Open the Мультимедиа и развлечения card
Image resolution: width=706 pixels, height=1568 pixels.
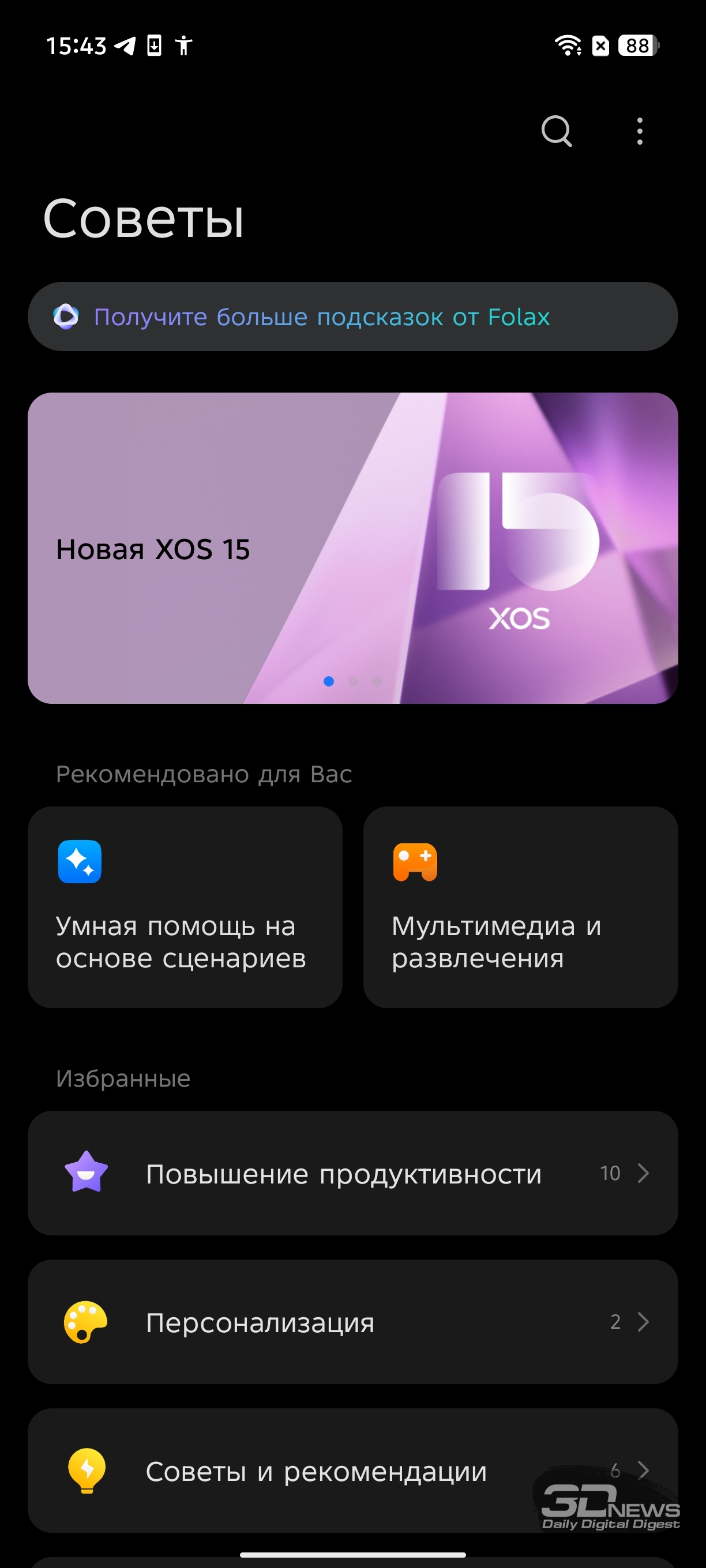click(521, 907)
